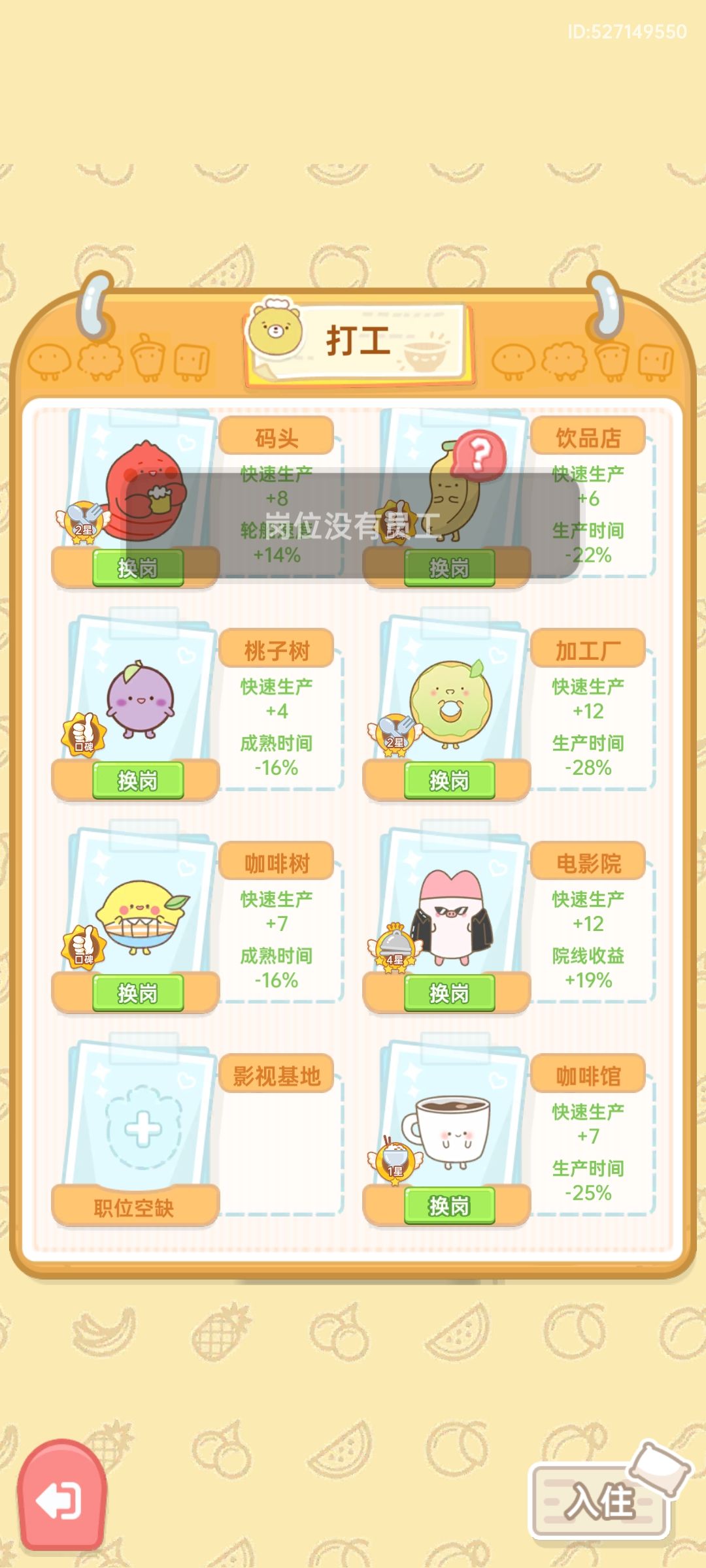The height and width of the screenshot is (1568, 706).
Task: Swap the 电影院 employee via 换岗
Action: (449, 993)
